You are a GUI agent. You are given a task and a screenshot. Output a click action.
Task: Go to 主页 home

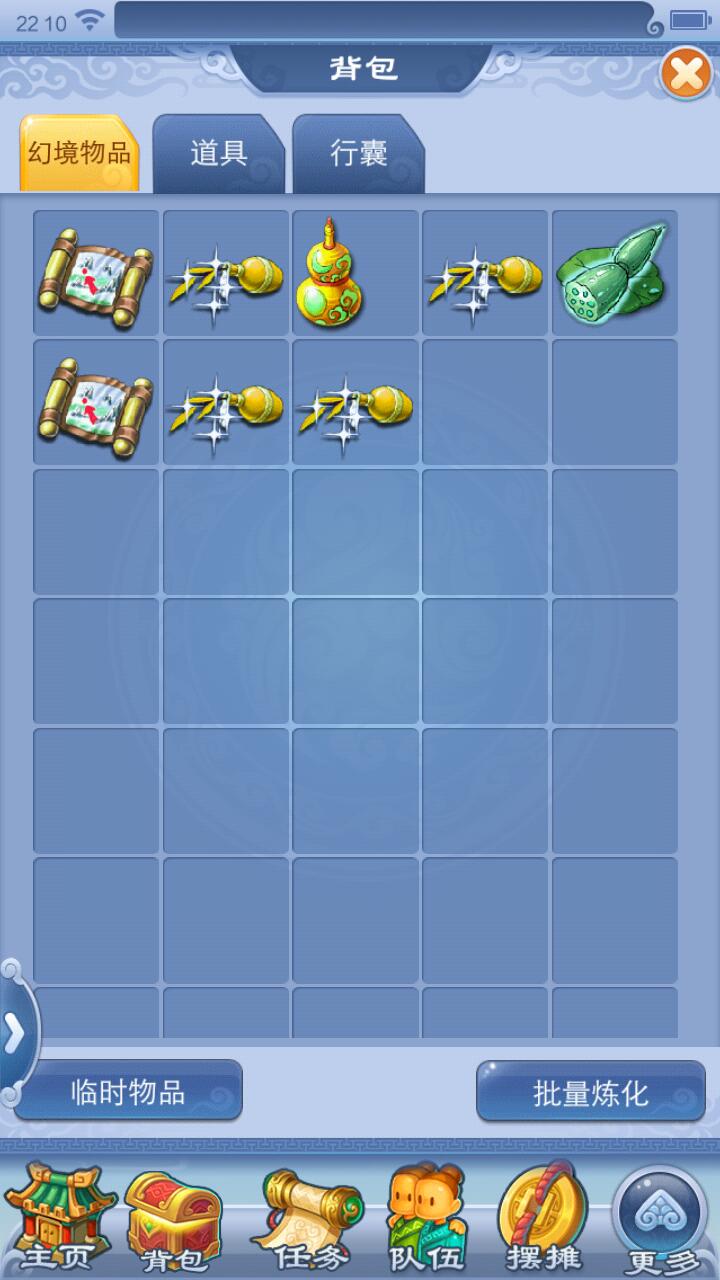point(58,1218)
